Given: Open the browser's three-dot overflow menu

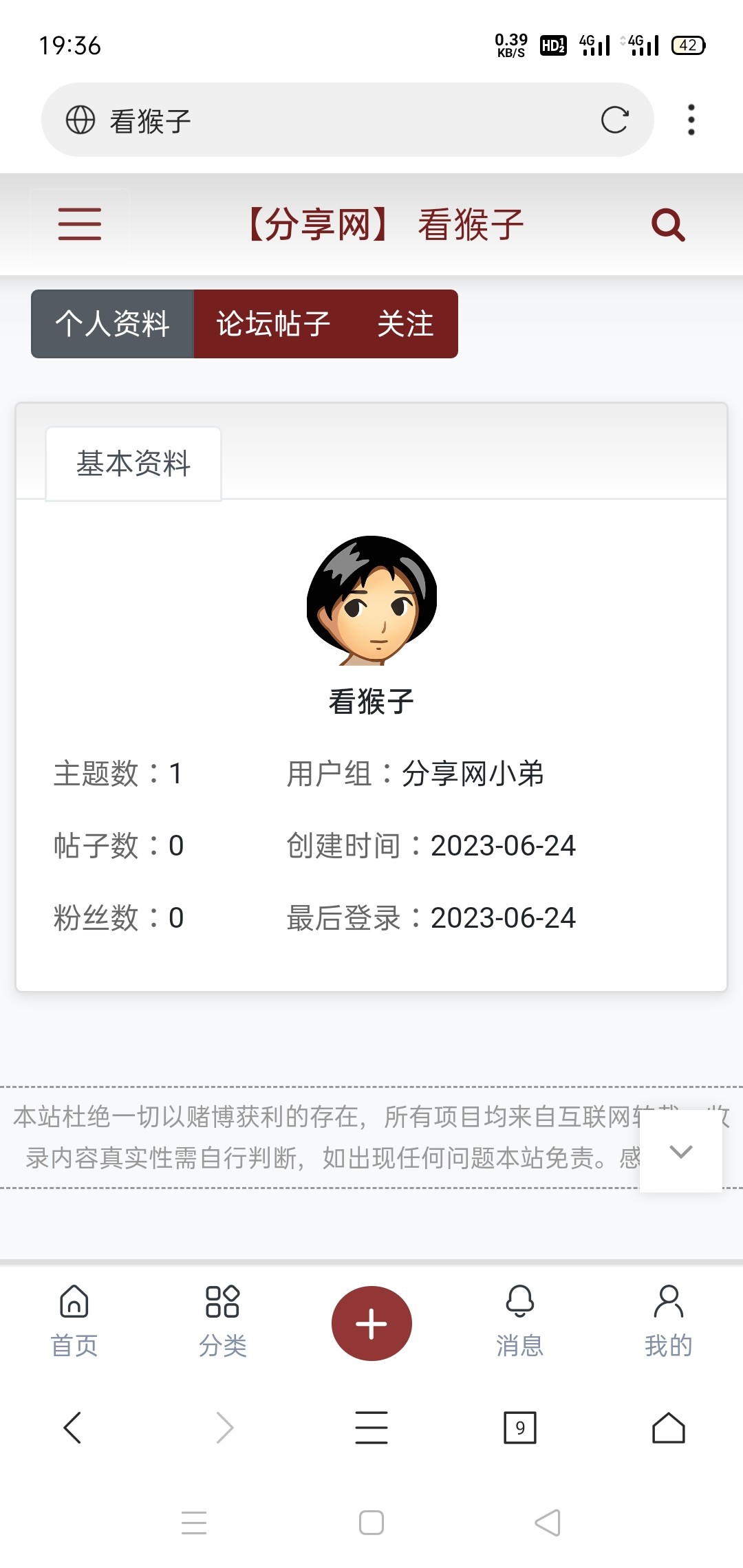Looking at the screenshot, I should click(691, 120).
